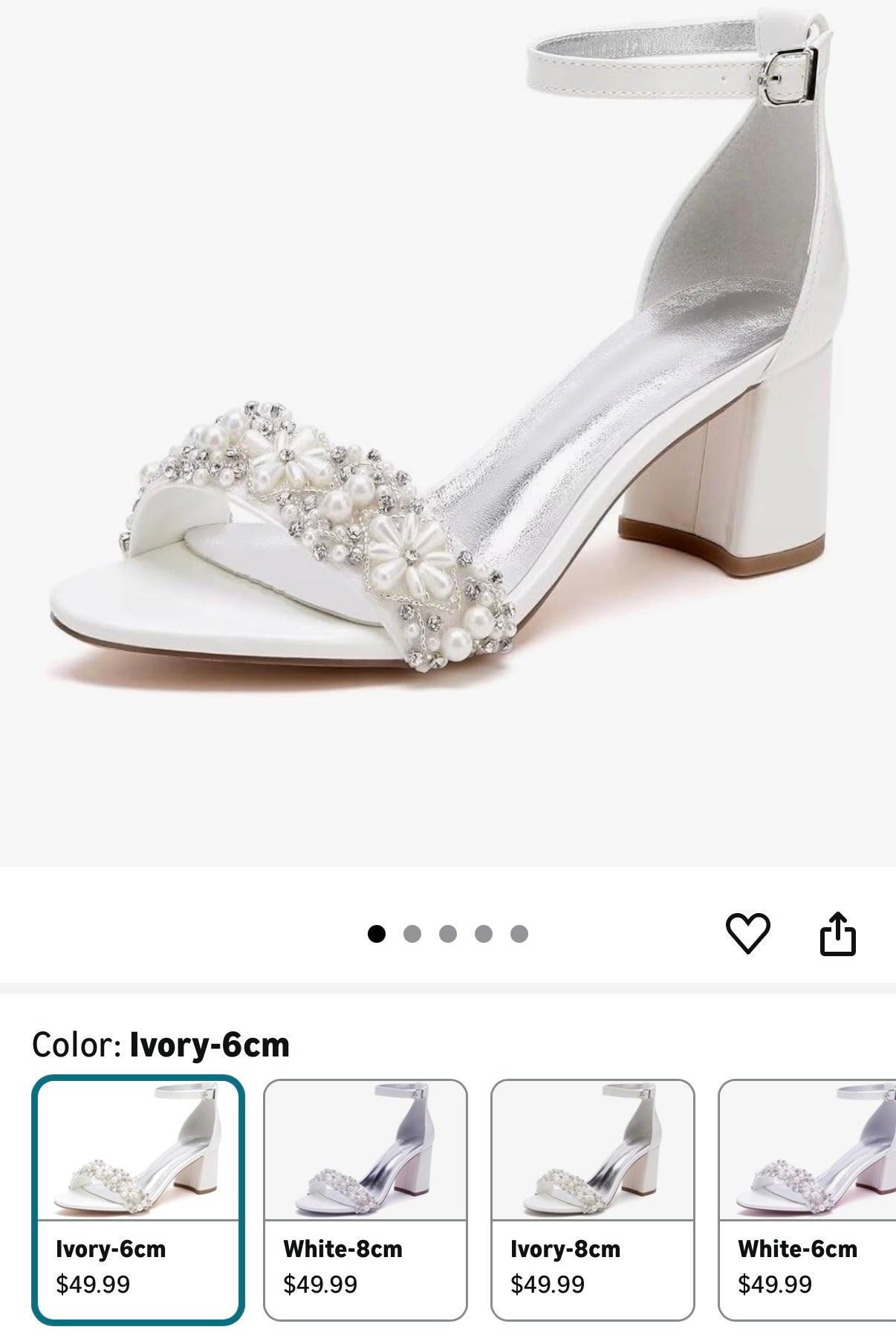Screen dimensions: 896x1344
Task: Add the sandal to your wish list
Action: (x=747, y=933)
